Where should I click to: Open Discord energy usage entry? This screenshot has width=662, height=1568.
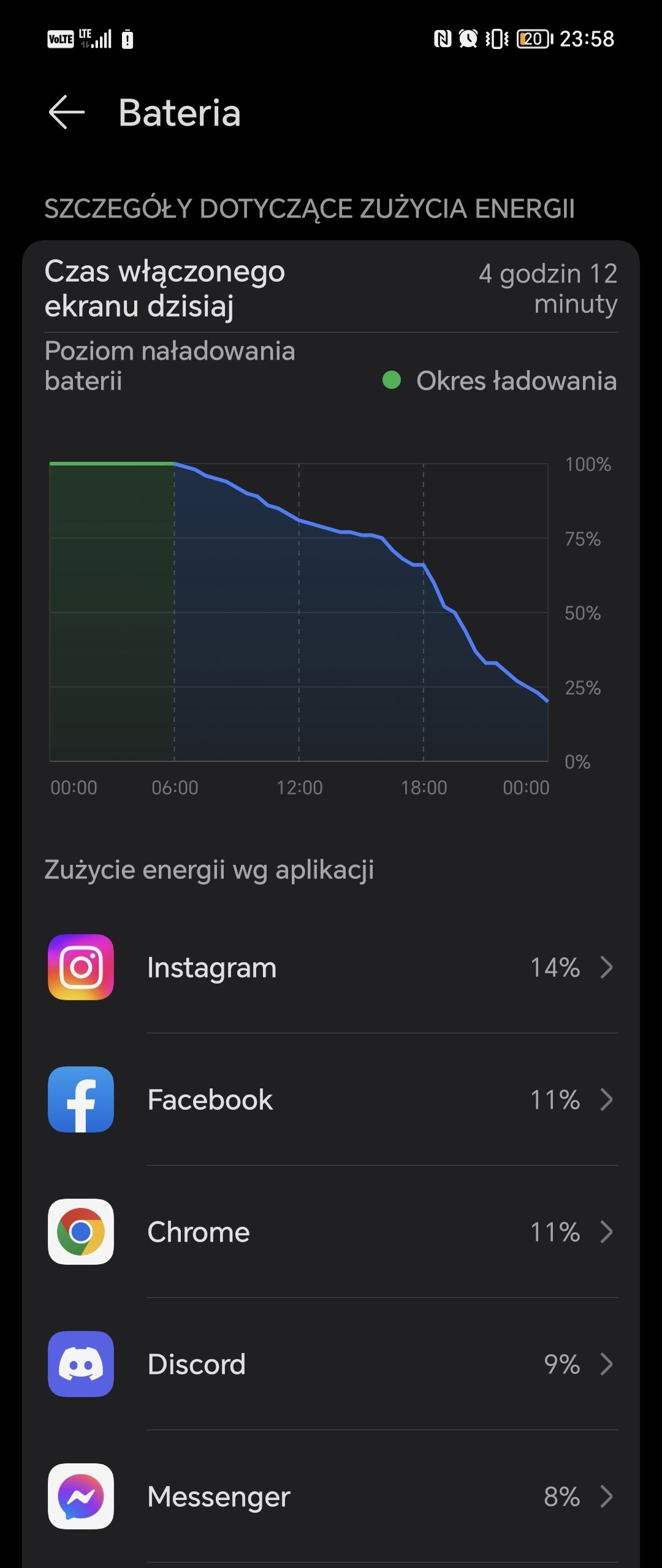click(331, 1365)
